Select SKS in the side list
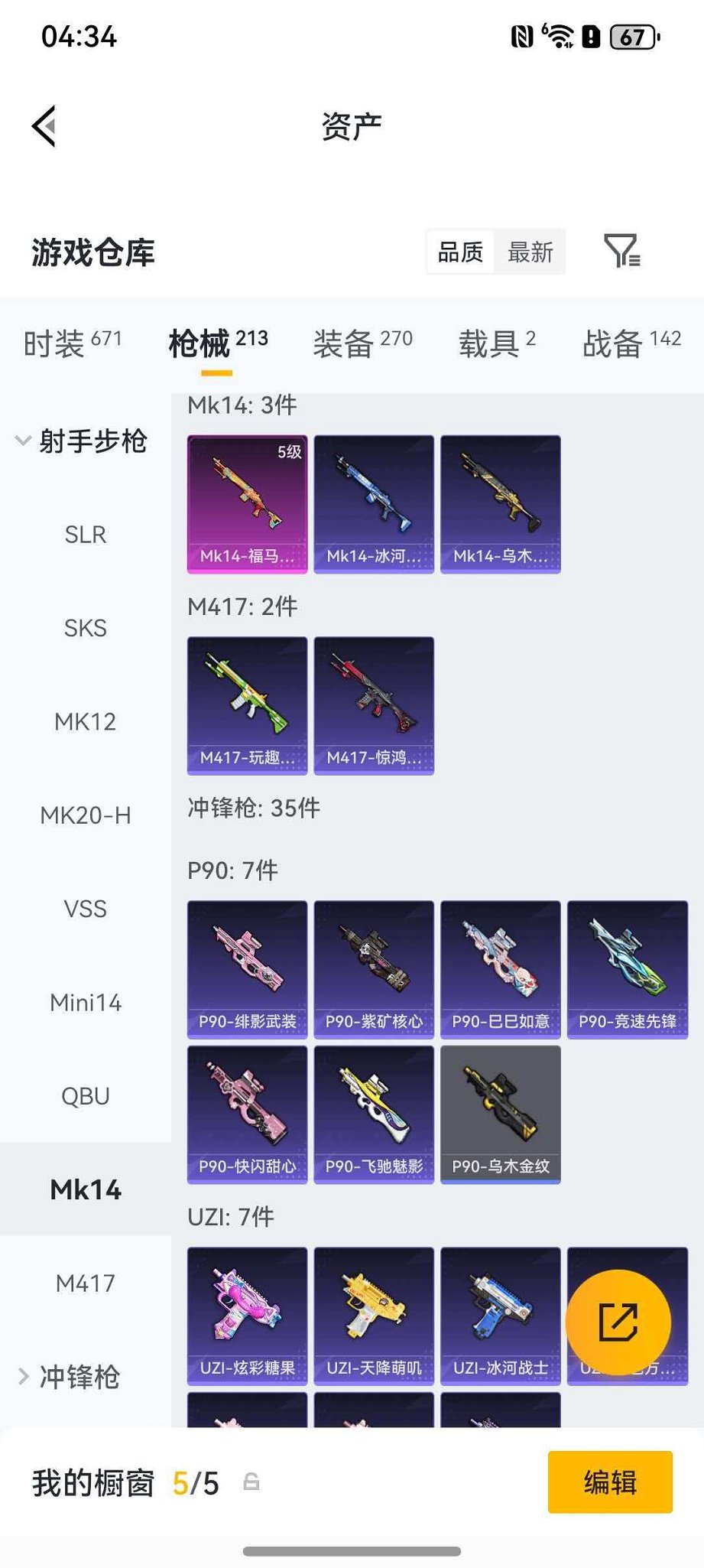Image resolution: width=704 pixels, height=1568 pixels. point(86,628)
